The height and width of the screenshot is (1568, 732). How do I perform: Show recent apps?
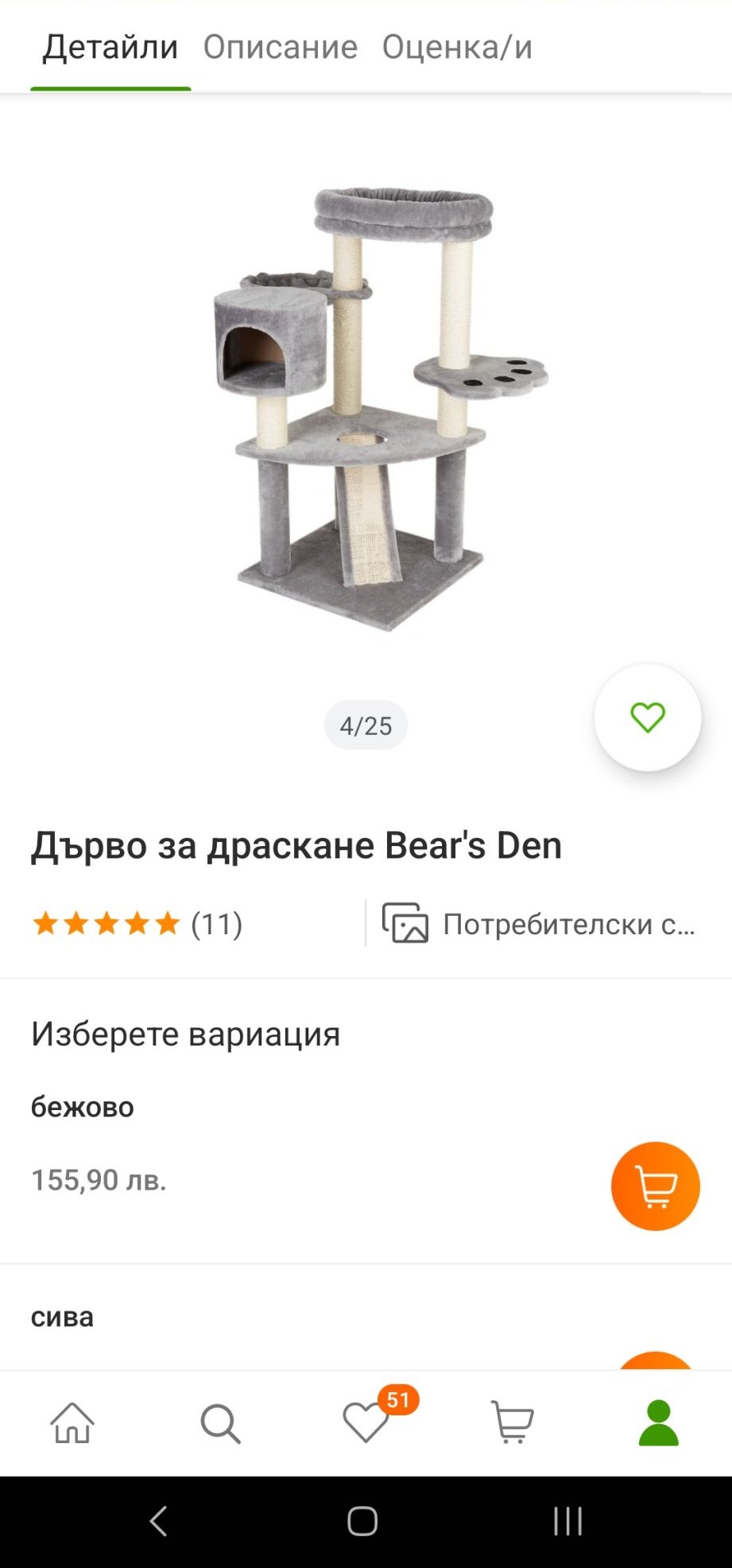click(567, 1521)
